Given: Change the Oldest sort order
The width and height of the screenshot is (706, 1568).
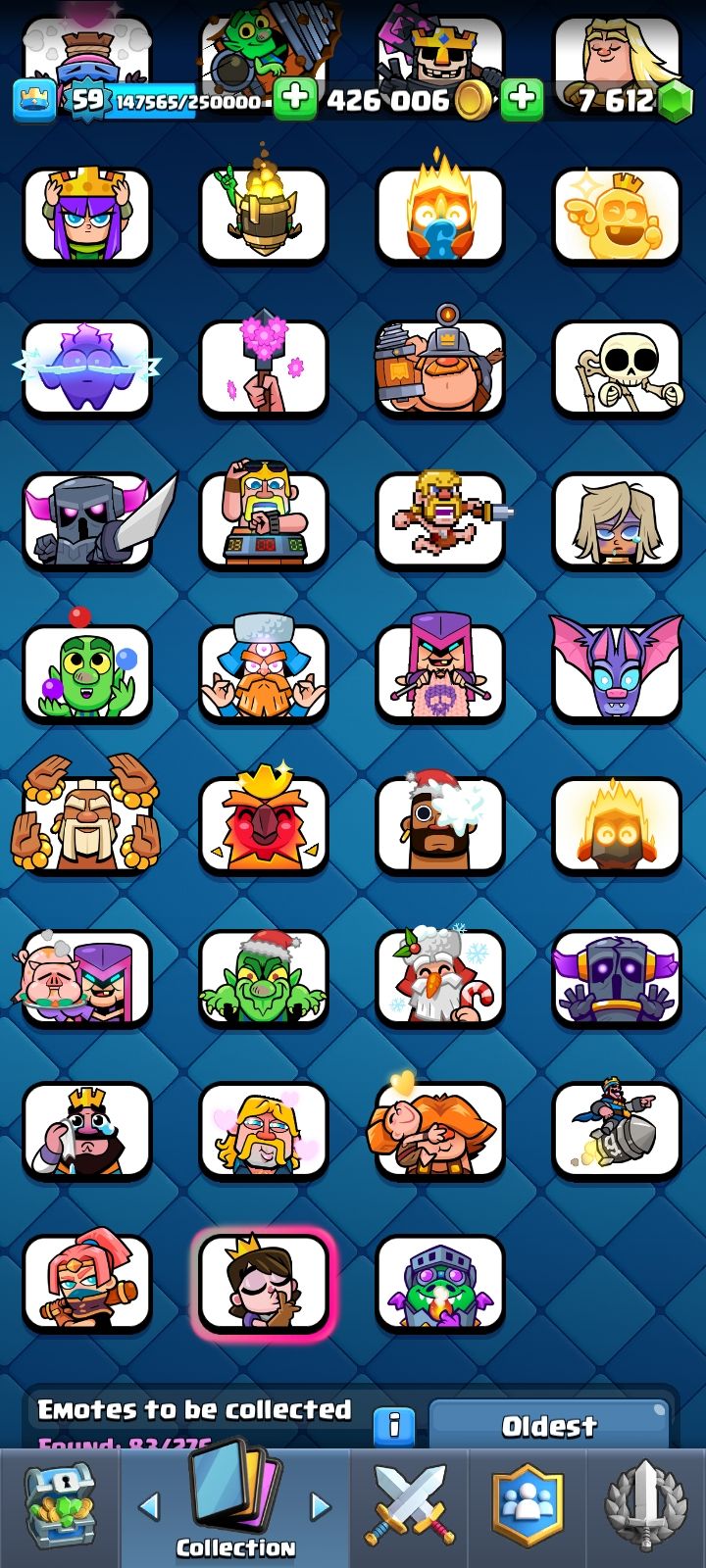Looking at the screenshot, I should pos(549,1425).
